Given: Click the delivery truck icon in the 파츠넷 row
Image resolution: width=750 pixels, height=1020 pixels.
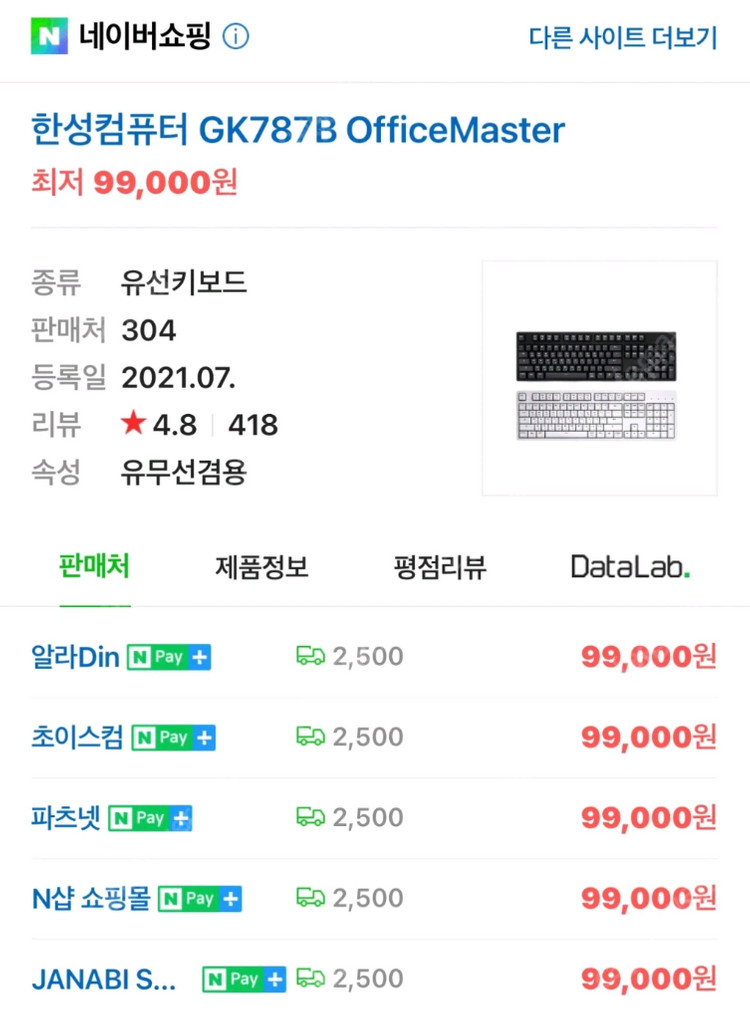Looking at the screenshot, I should point(312,818).
